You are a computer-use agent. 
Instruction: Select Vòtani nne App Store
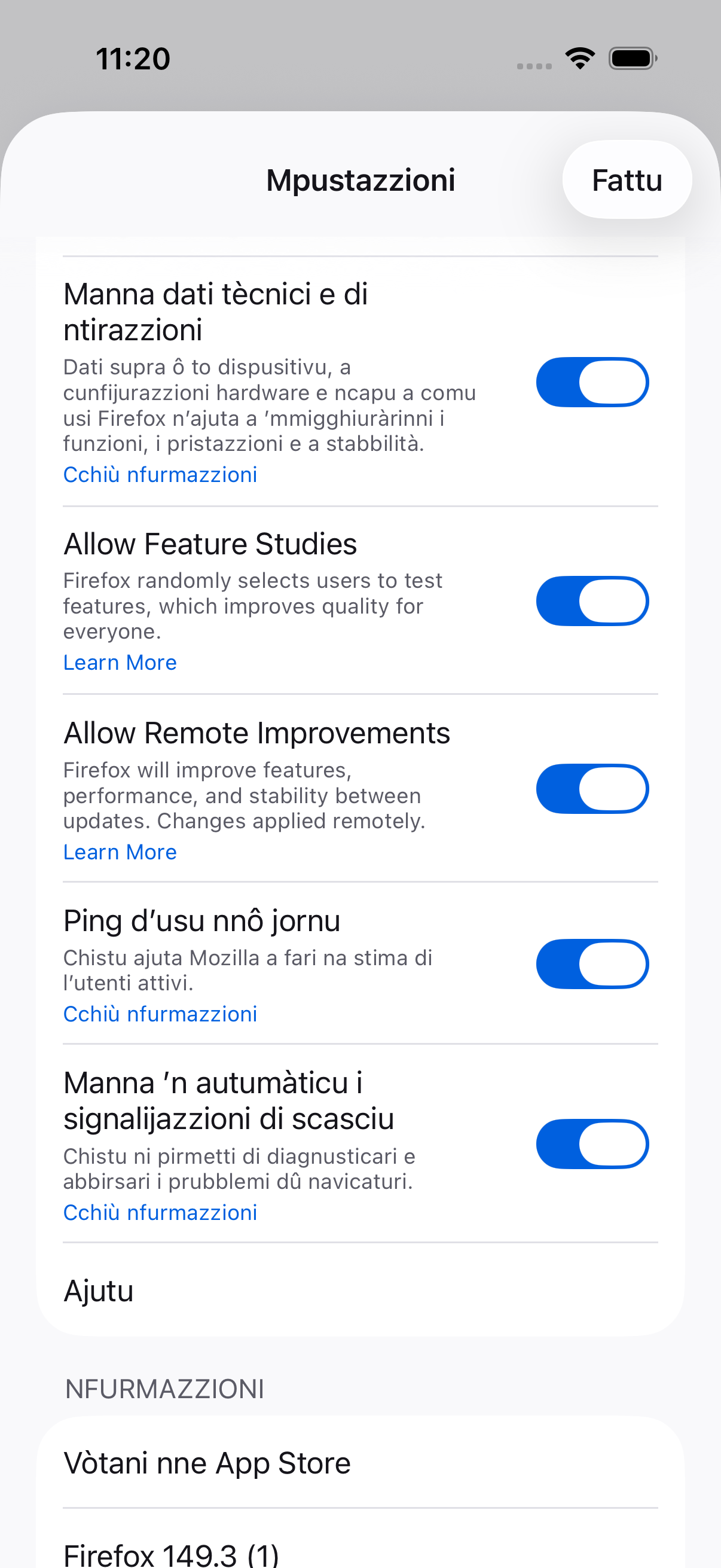[360, 1463]
